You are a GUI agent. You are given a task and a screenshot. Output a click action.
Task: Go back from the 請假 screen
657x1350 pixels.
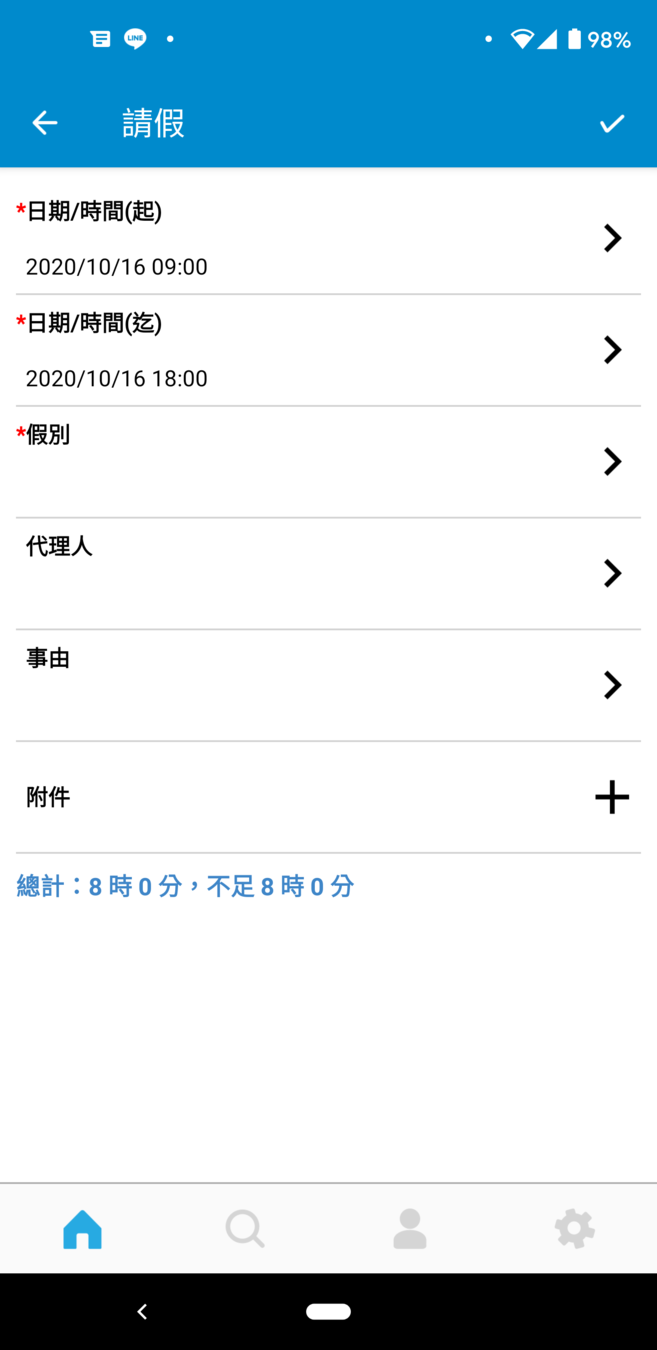click(x=45, y=123)
